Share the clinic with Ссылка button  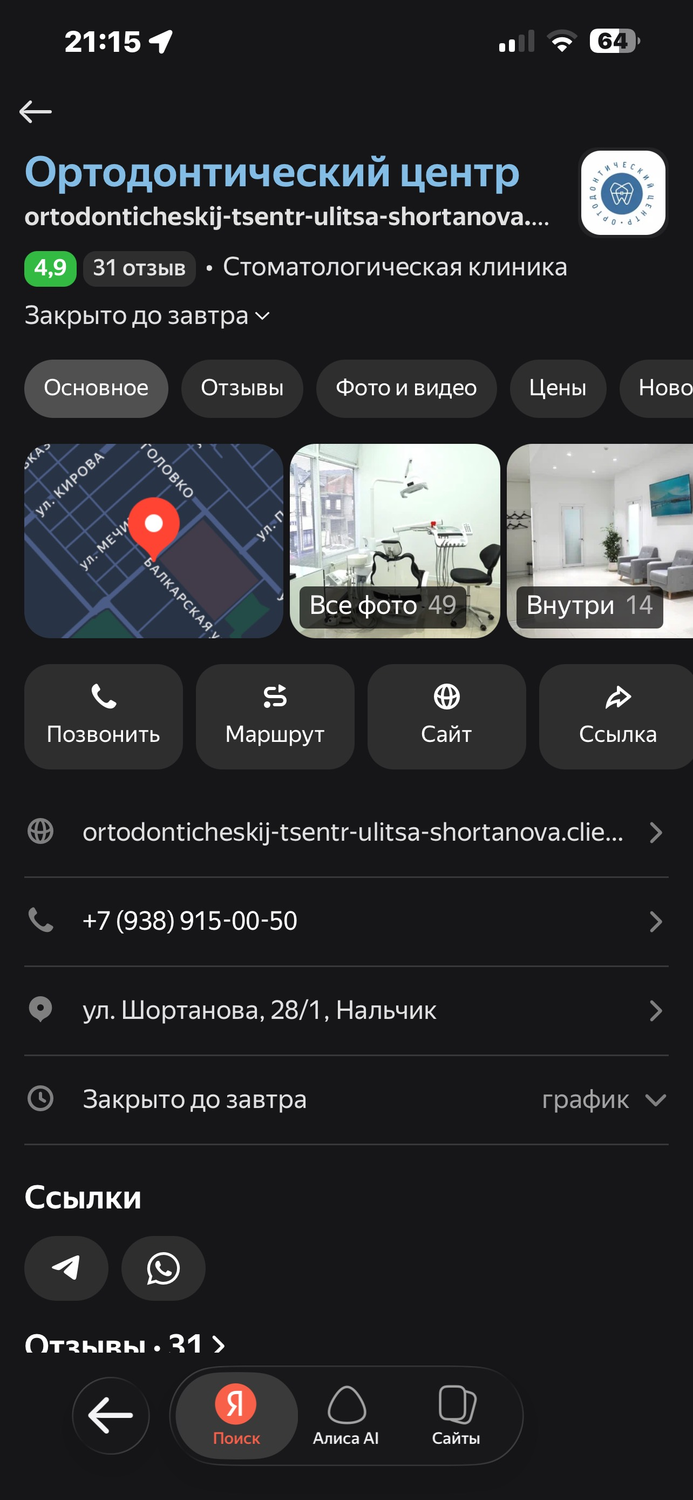click(617, 716)
